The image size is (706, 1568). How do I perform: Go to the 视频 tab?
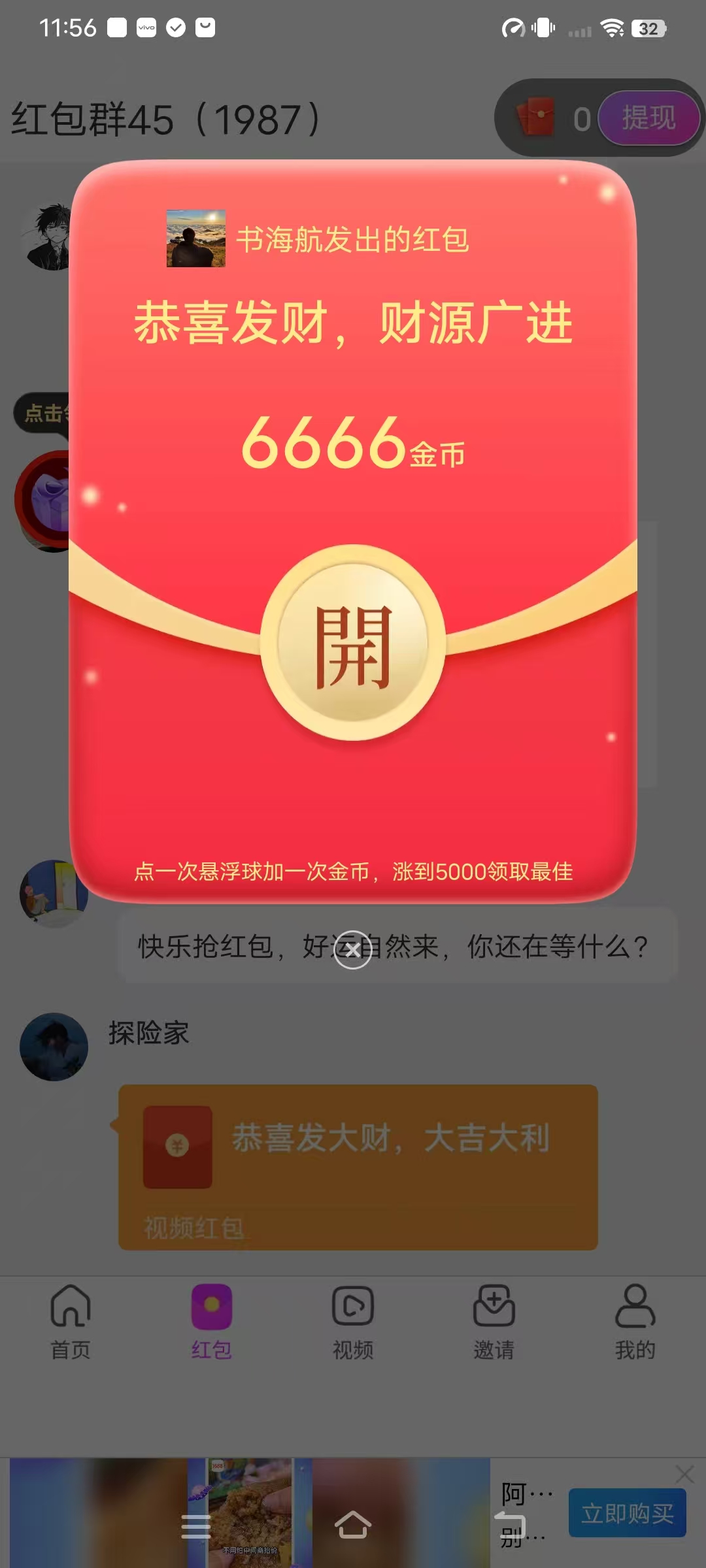[x=353, y=1322]
